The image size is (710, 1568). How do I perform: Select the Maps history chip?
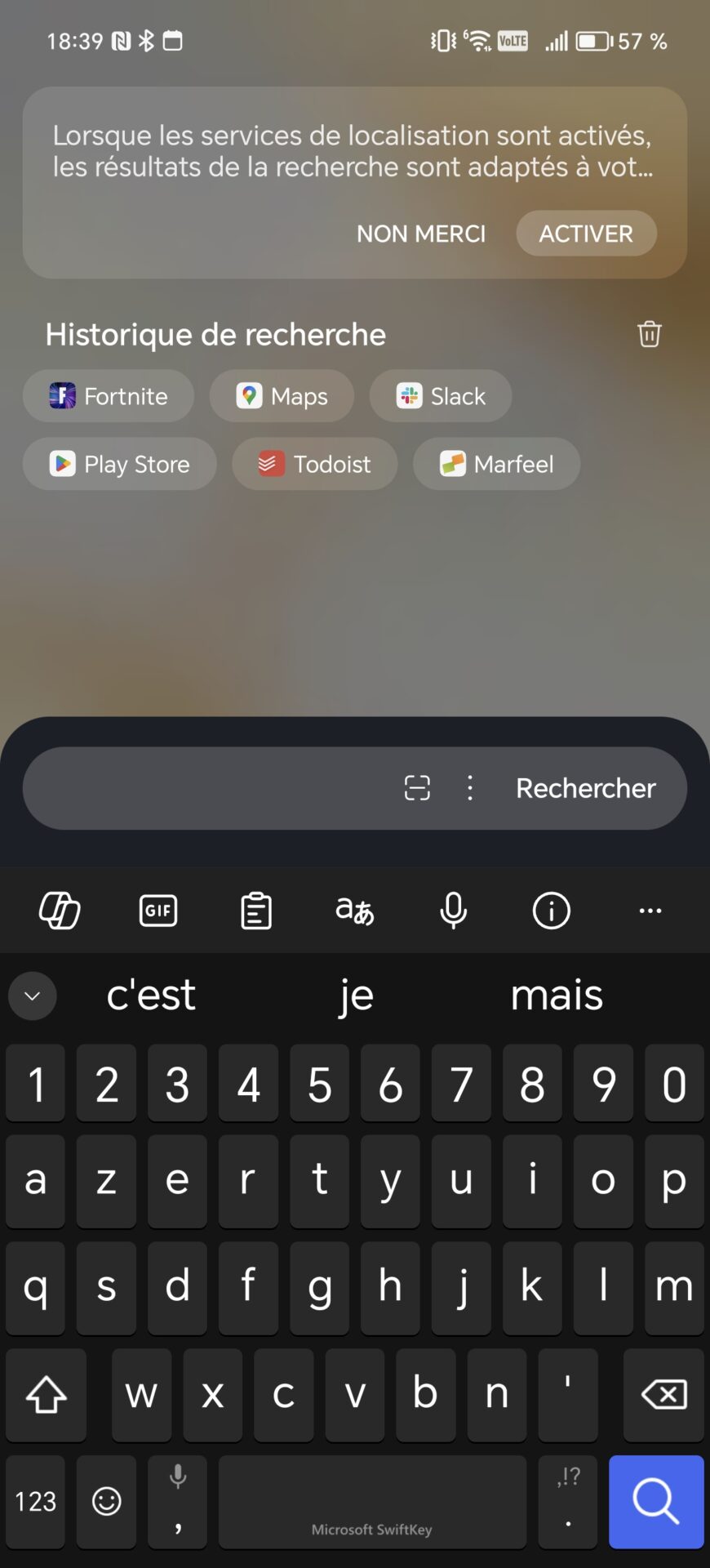coord(282,396)
